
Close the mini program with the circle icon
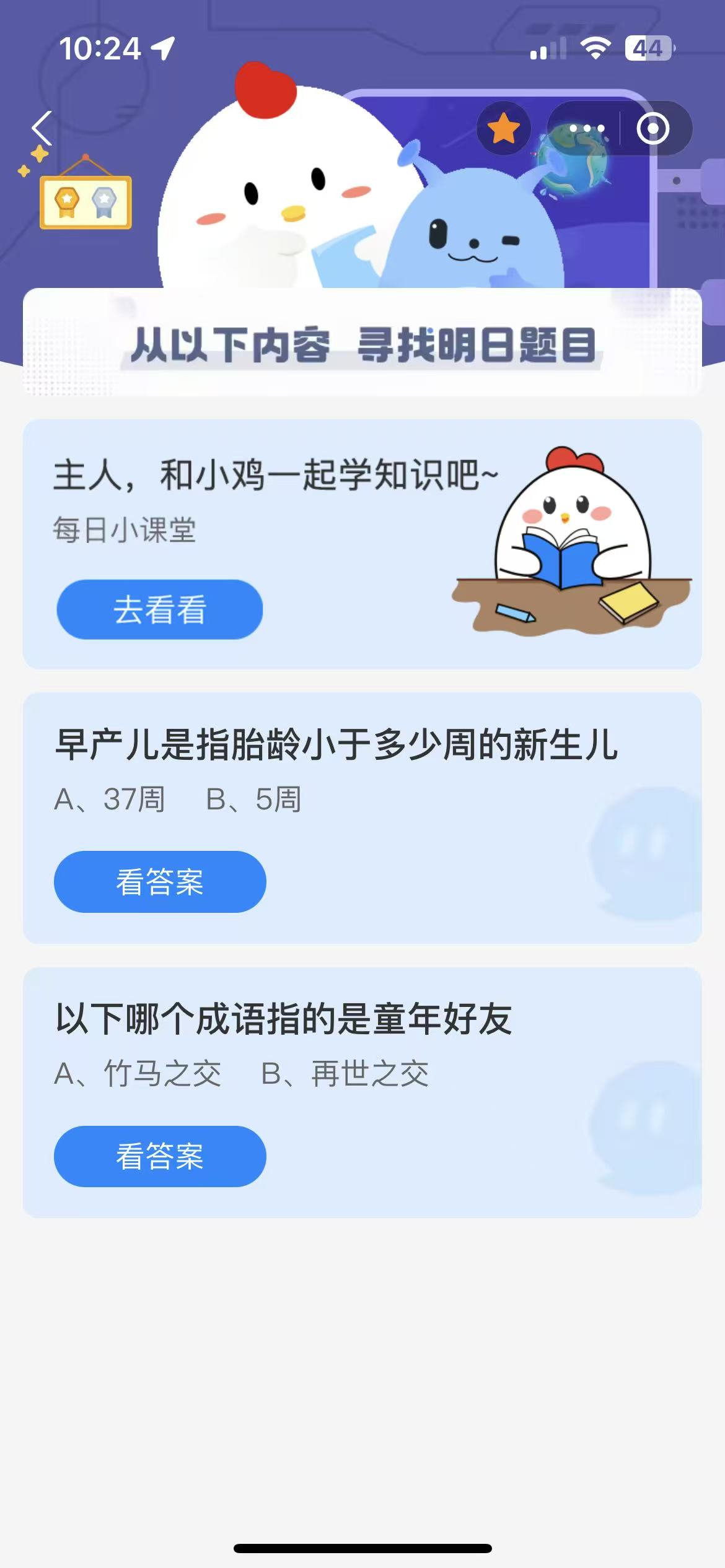coord(652,129)
